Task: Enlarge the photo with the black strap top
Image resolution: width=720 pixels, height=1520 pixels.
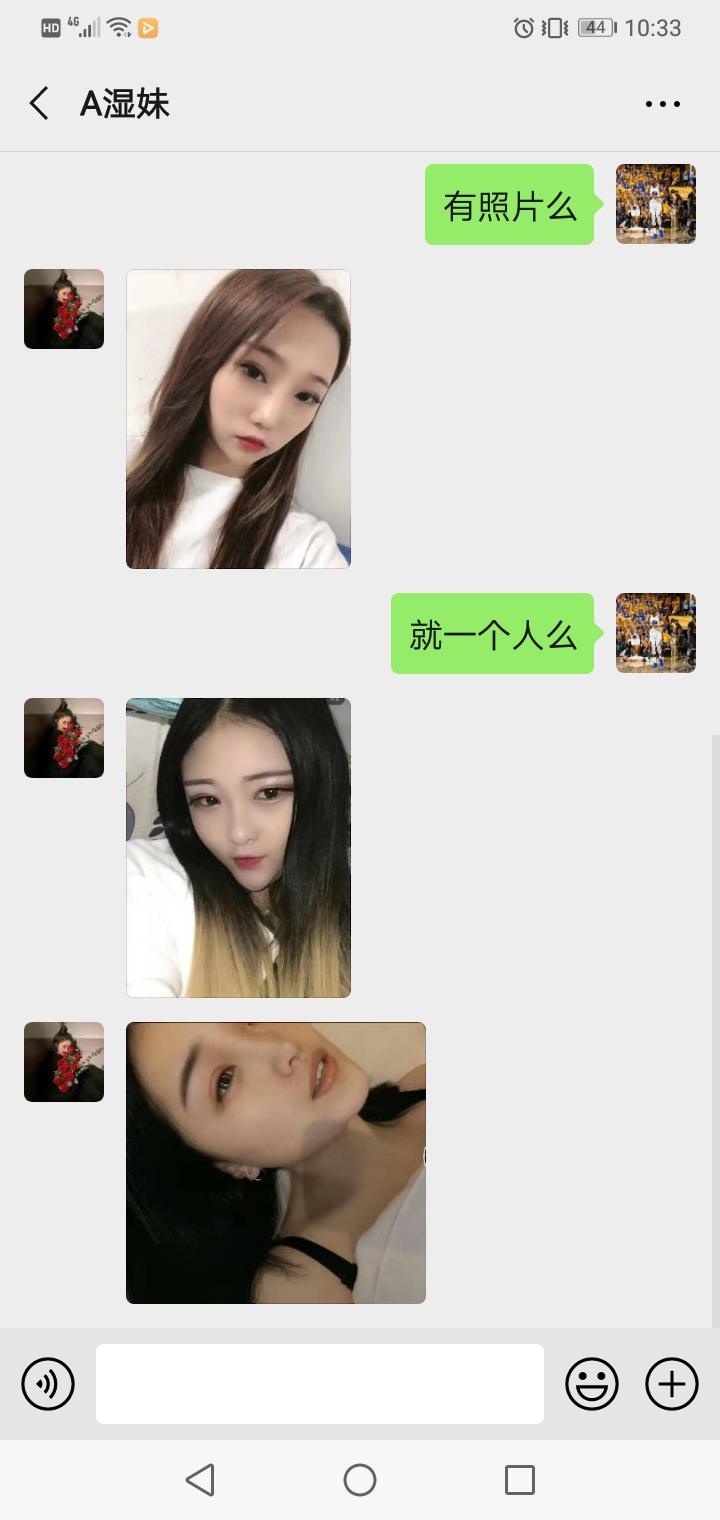Action: (x=276, y=1163)
